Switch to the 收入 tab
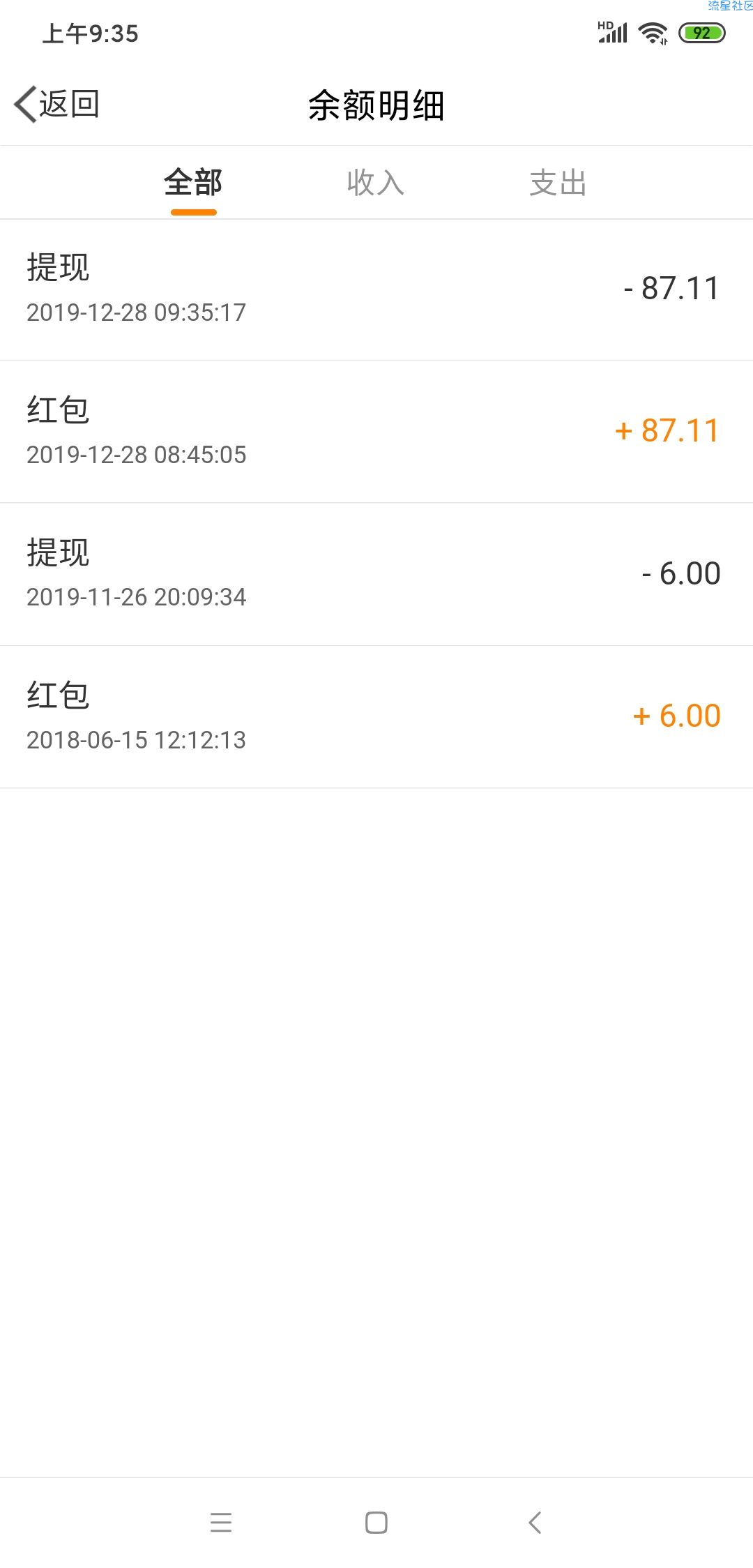Viewport: 753px width, 1568px height. point(376,183)
